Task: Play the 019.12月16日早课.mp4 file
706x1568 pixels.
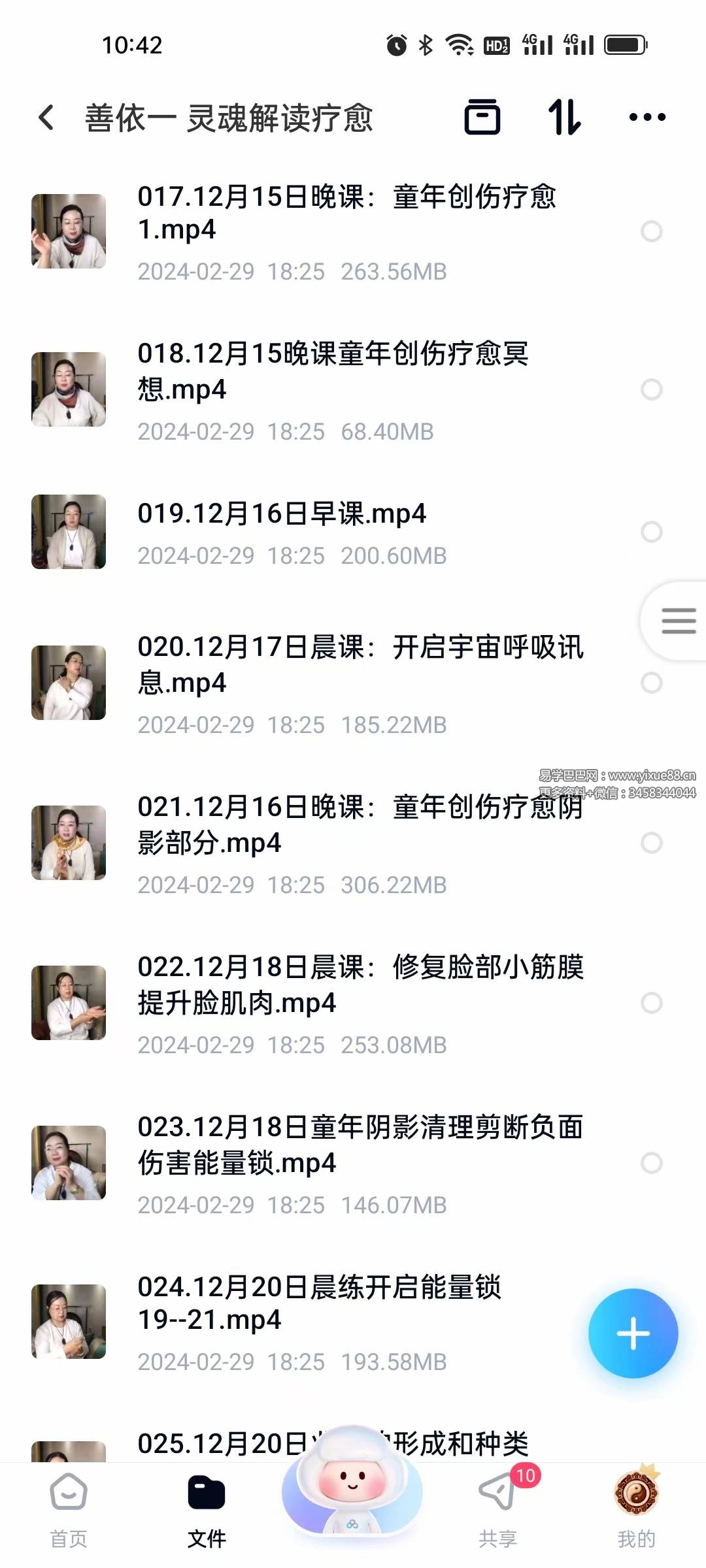Action: click(x=282, y=514)
